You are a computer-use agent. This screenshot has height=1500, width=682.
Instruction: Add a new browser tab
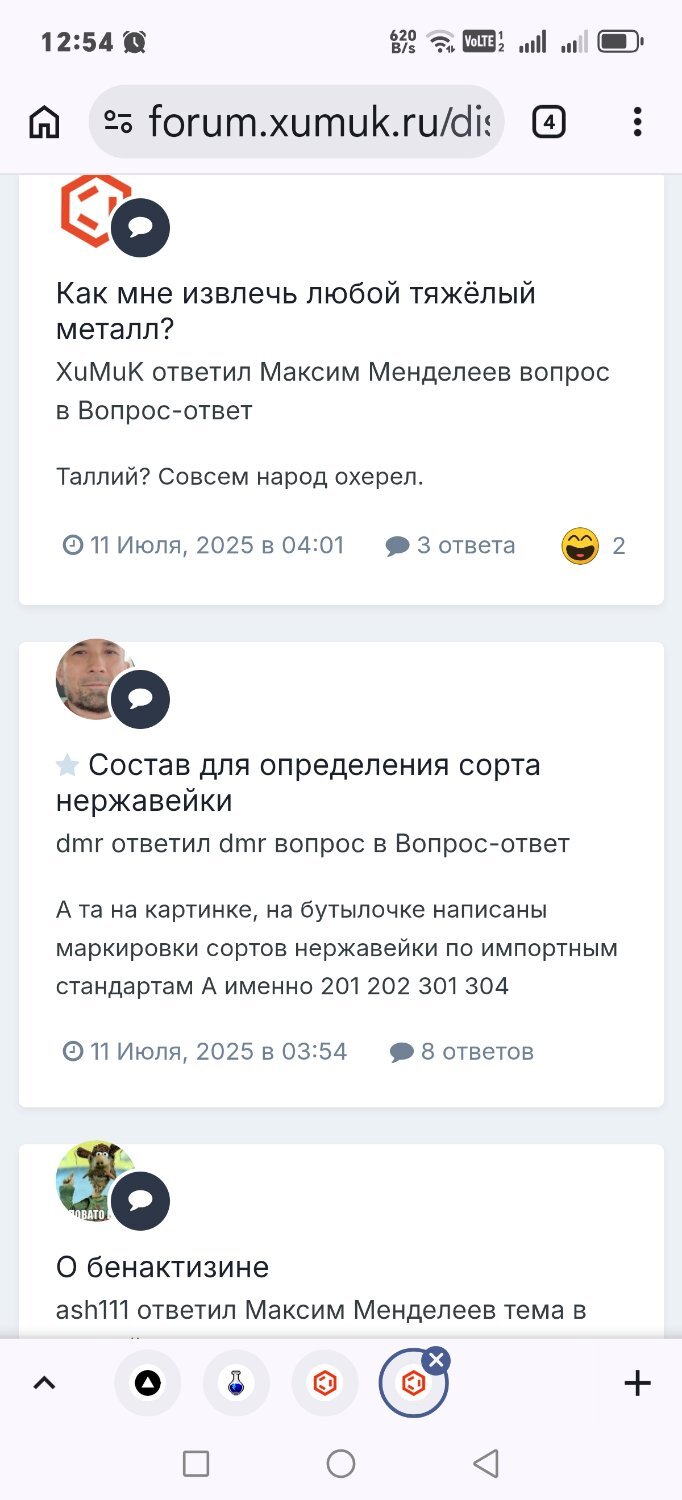point(637,1383)
